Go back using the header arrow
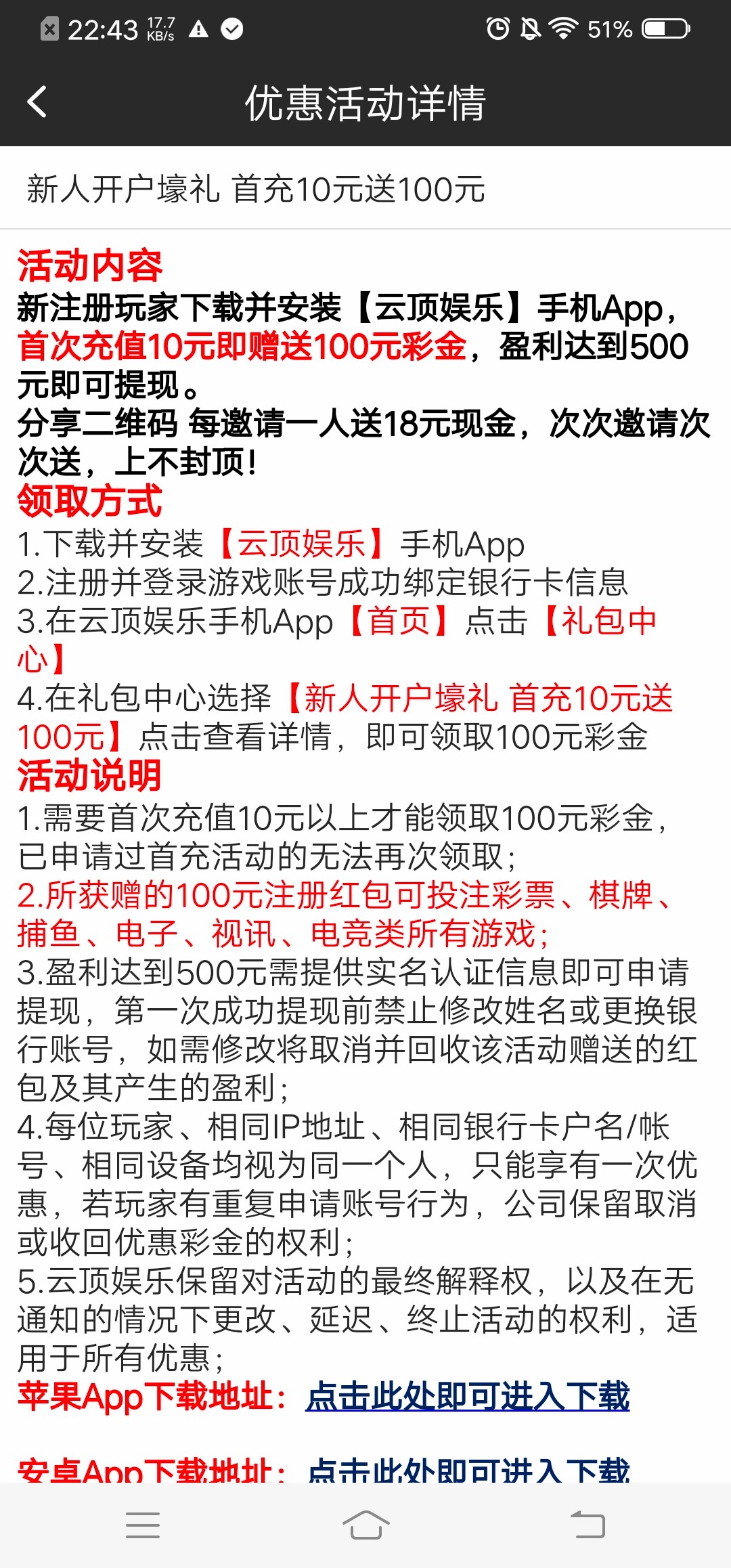 [37, 103]
